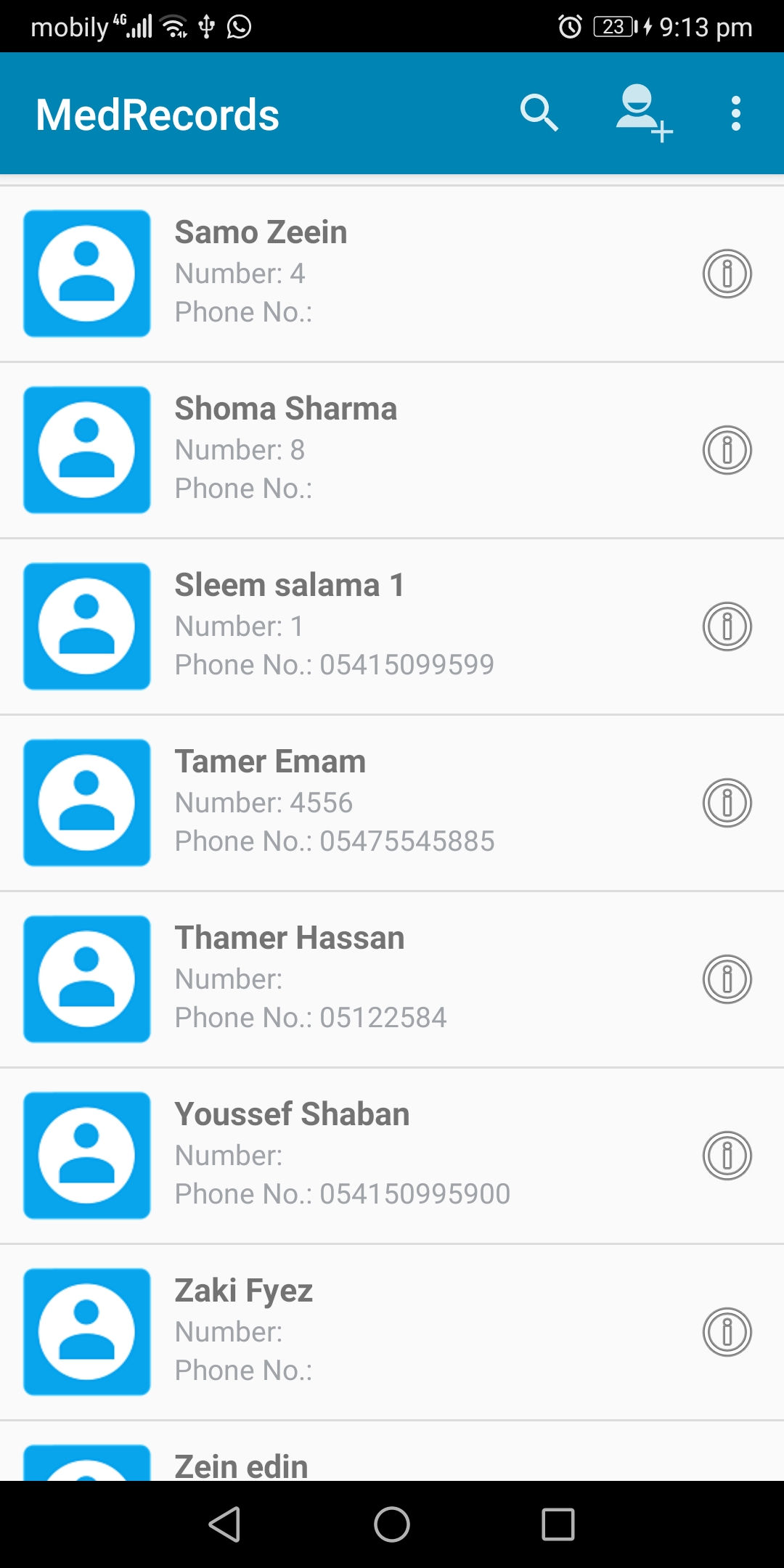784x1568 pixels.
Task: Go back using the system back button
Action: [x=224, y=1524]
